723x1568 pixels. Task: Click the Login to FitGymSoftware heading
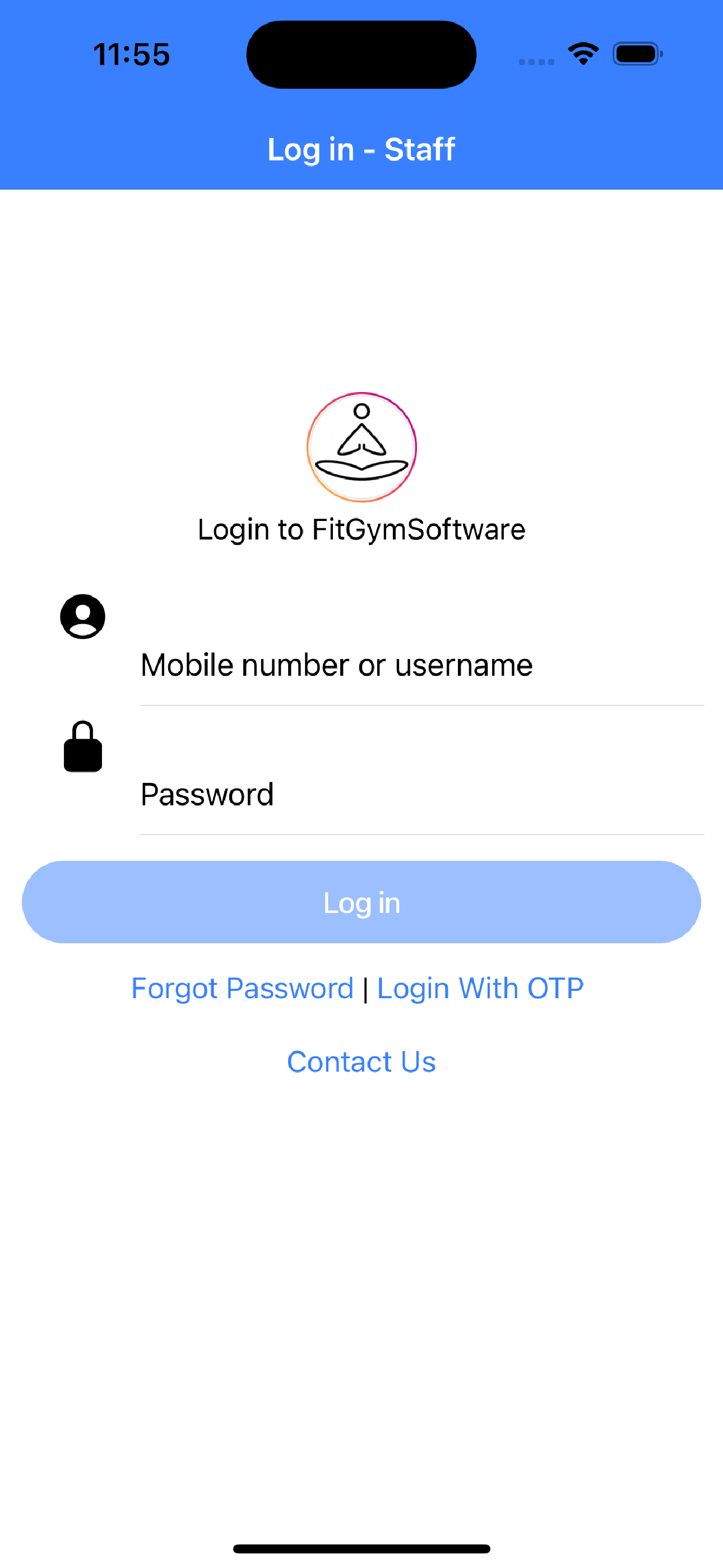click(361, 528)
